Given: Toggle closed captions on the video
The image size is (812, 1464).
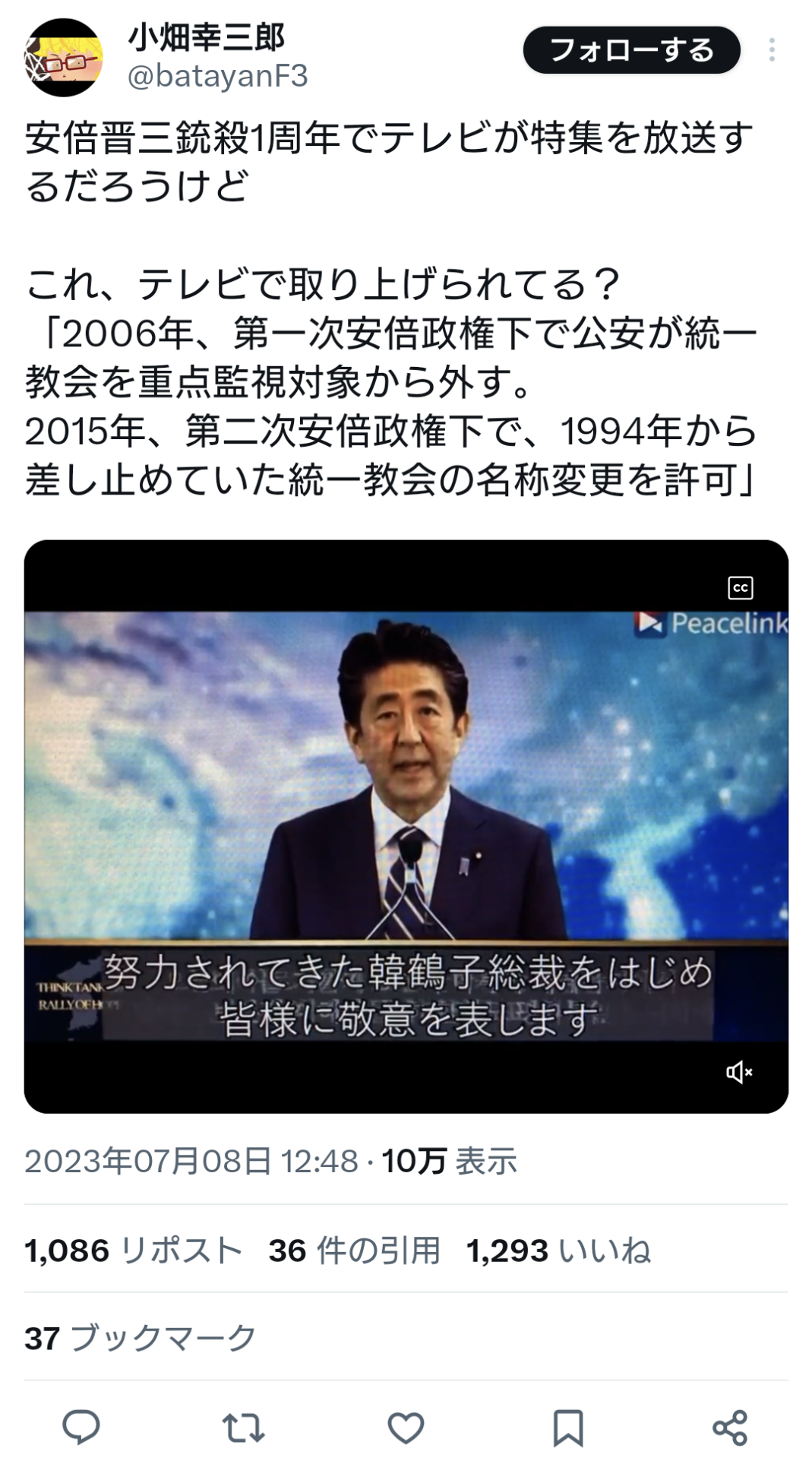Looking at the screenshot, I should (x=740, y=587).
